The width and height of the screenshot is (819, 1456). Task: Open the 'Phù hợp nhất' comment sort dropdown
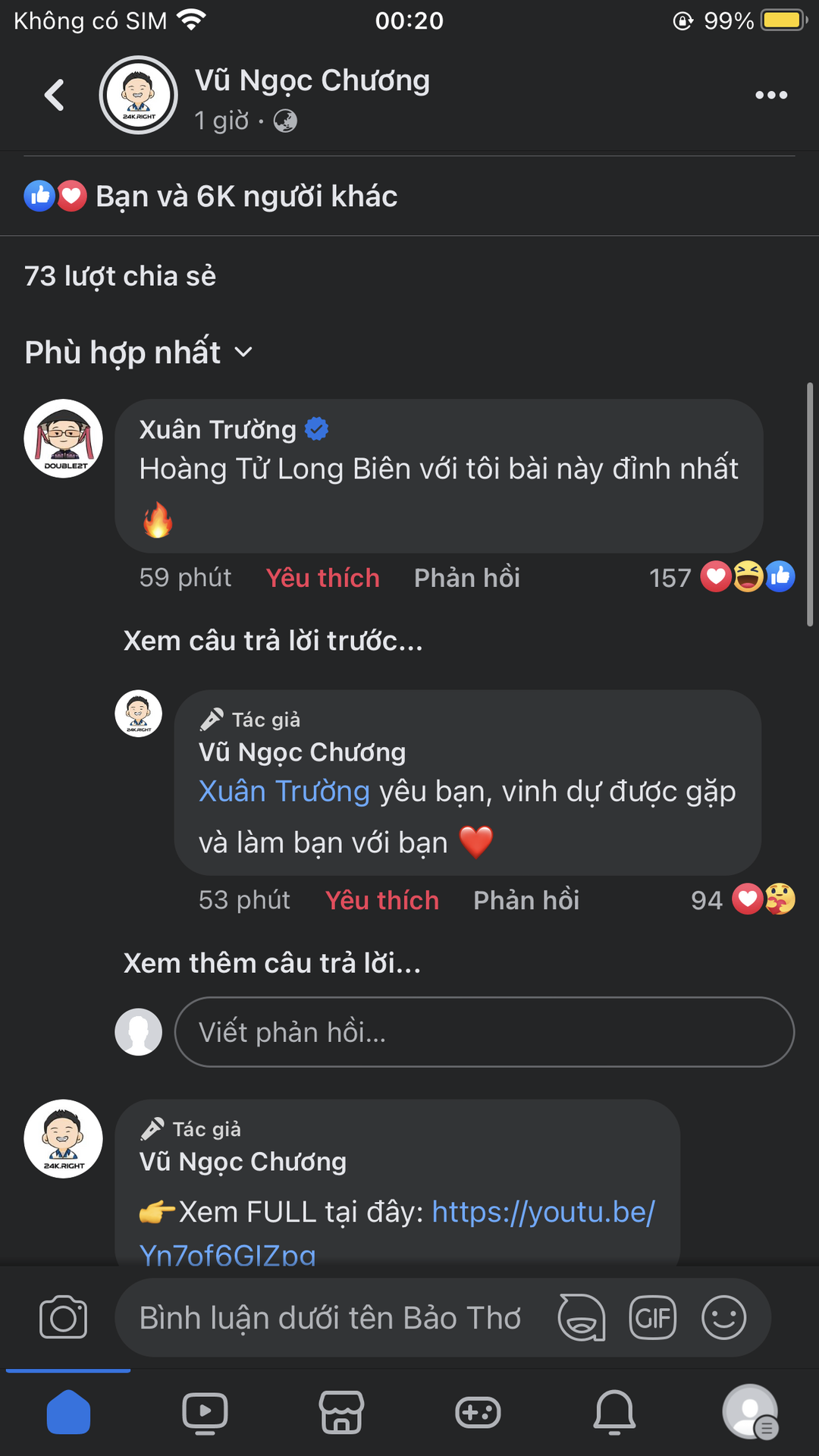138,353
